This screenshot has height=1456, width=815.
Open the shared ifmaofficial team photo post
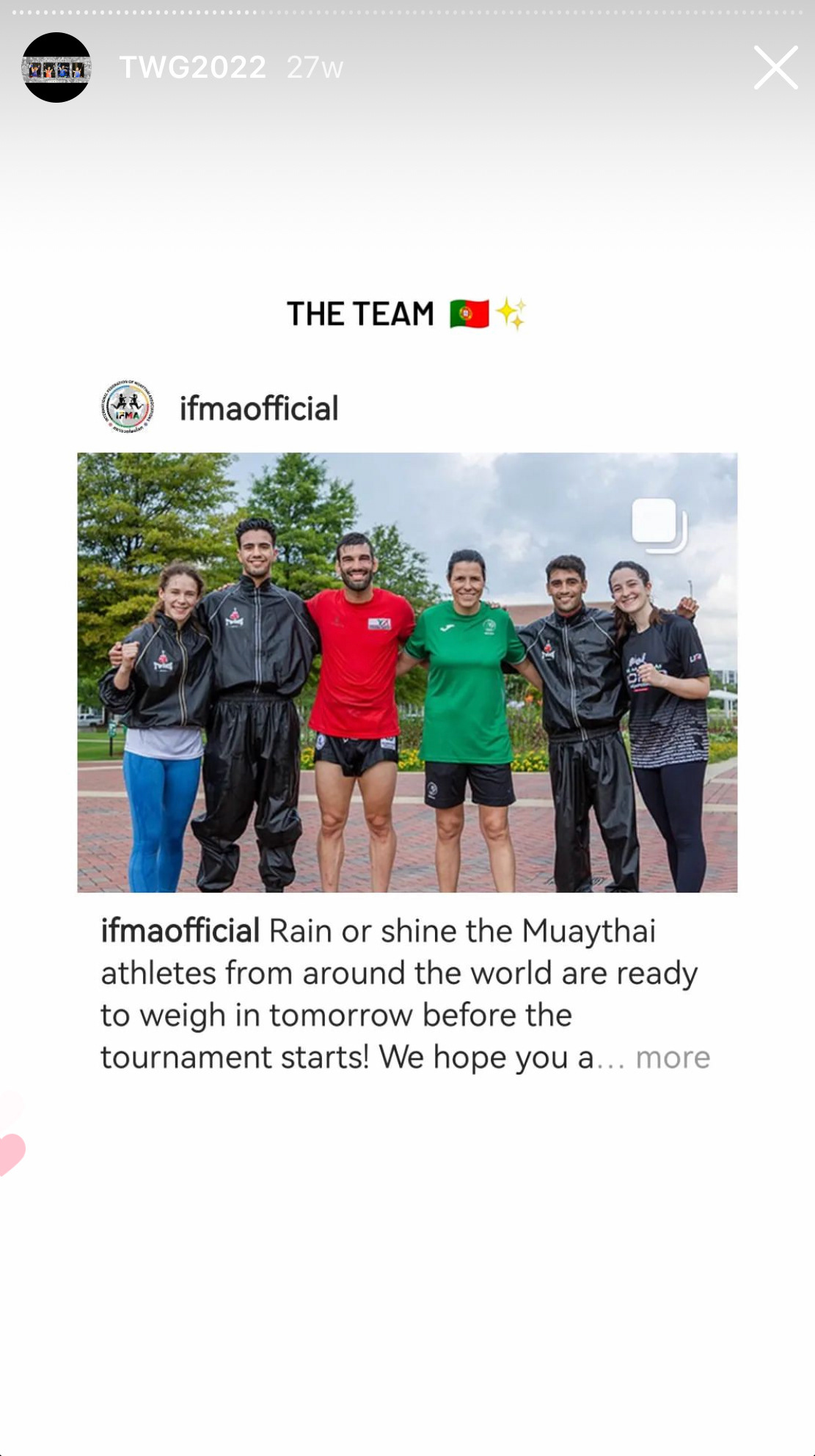[x=407, y=672]
